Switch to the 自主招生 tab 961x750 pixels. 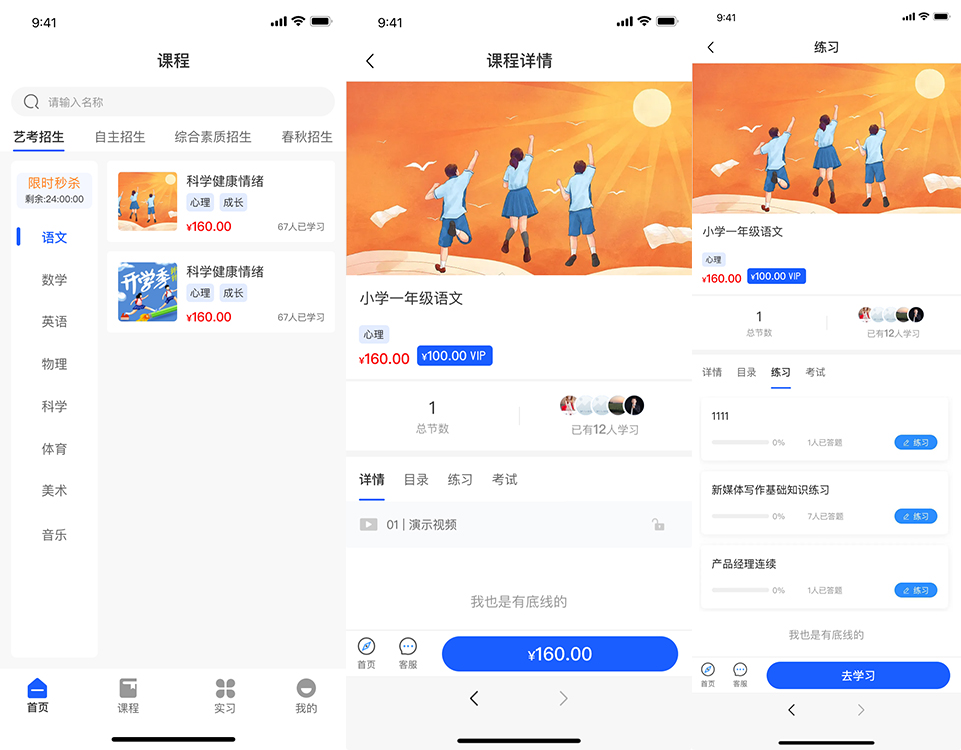tap(120, 137)
